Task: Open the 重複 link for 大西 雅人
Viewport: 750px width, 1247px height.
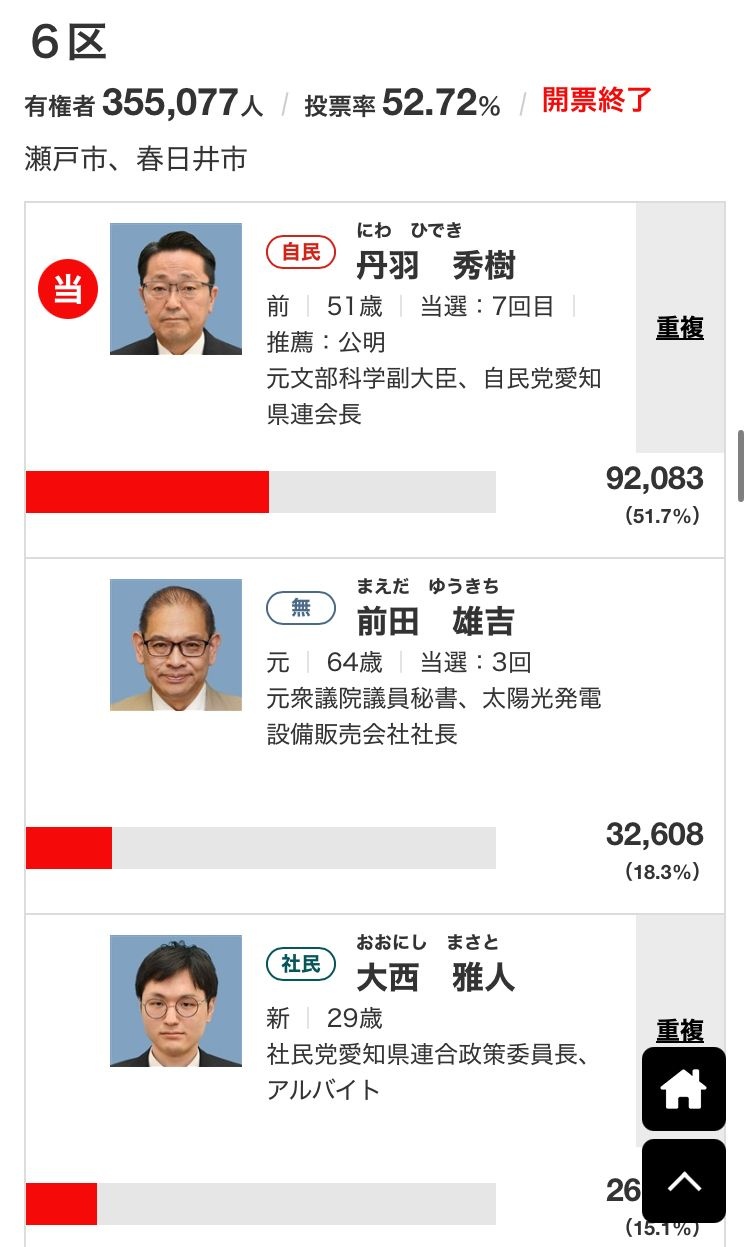Action: tap(680, 1029)
